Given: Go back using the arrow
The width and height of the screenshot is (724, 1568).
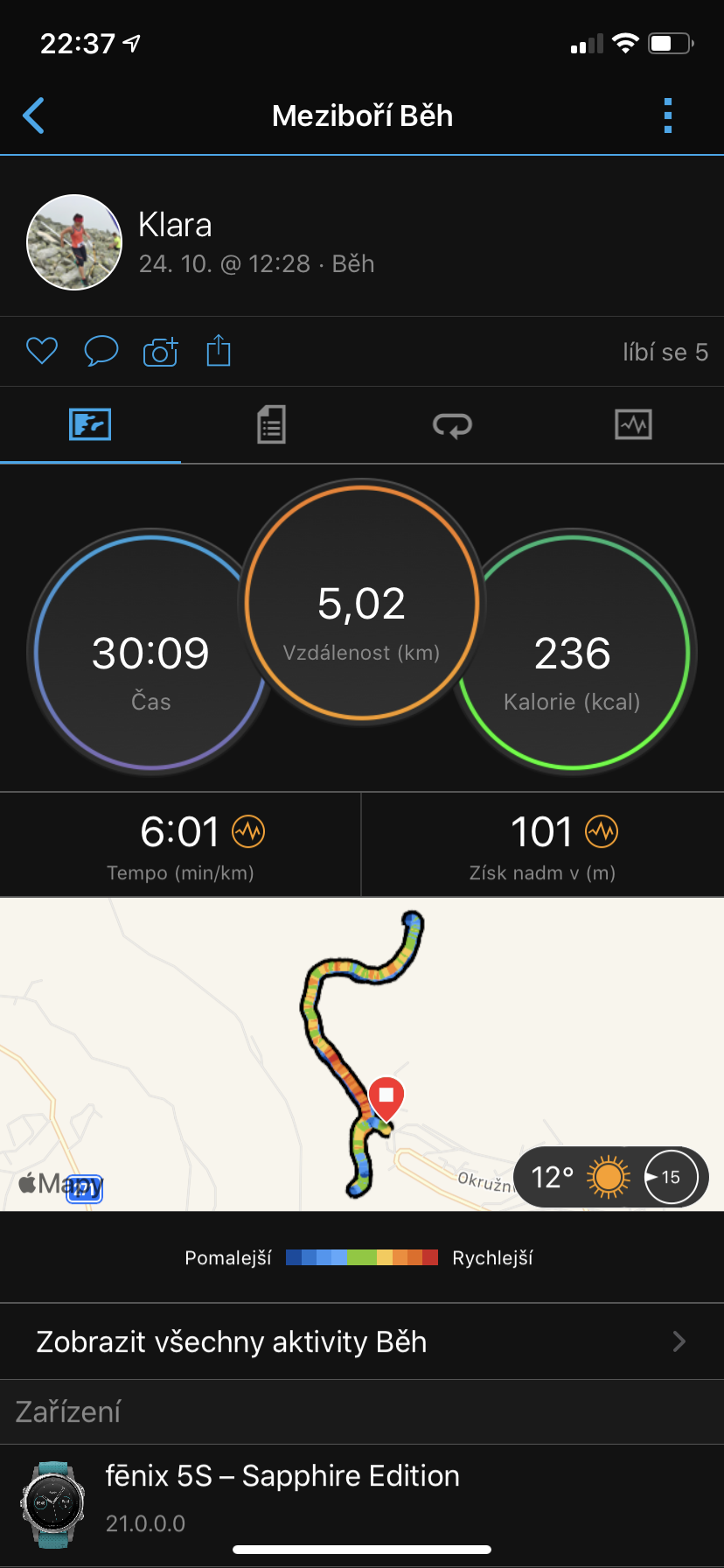Looking at the screenshot, I should point(33,115).
